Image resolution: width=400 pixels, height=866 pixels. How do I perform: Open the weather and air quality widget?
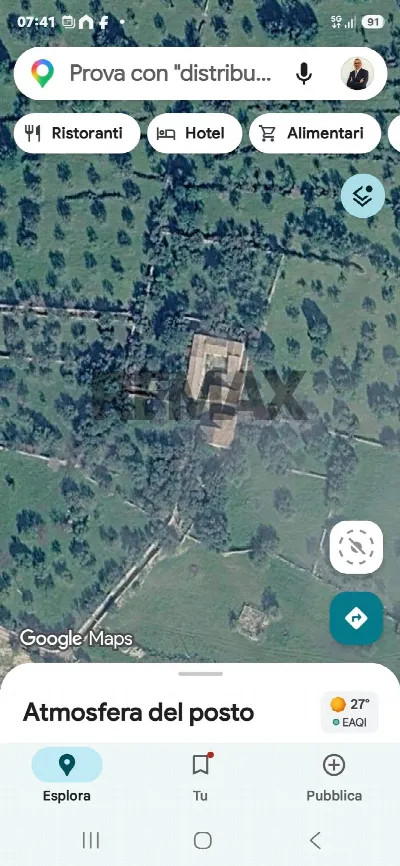tap(350, 712)
